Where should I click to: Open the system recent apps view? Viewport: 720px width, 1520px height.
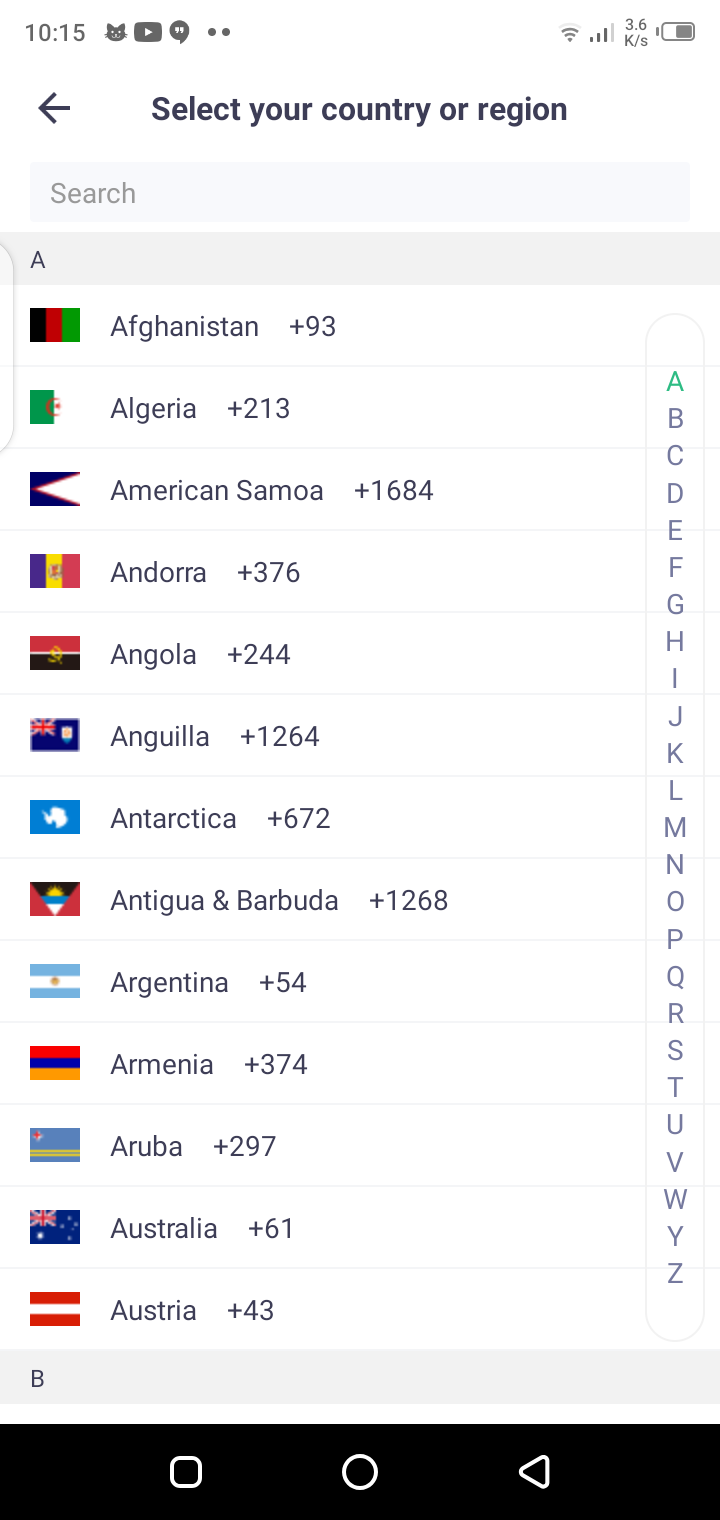tap(186, 1472)
